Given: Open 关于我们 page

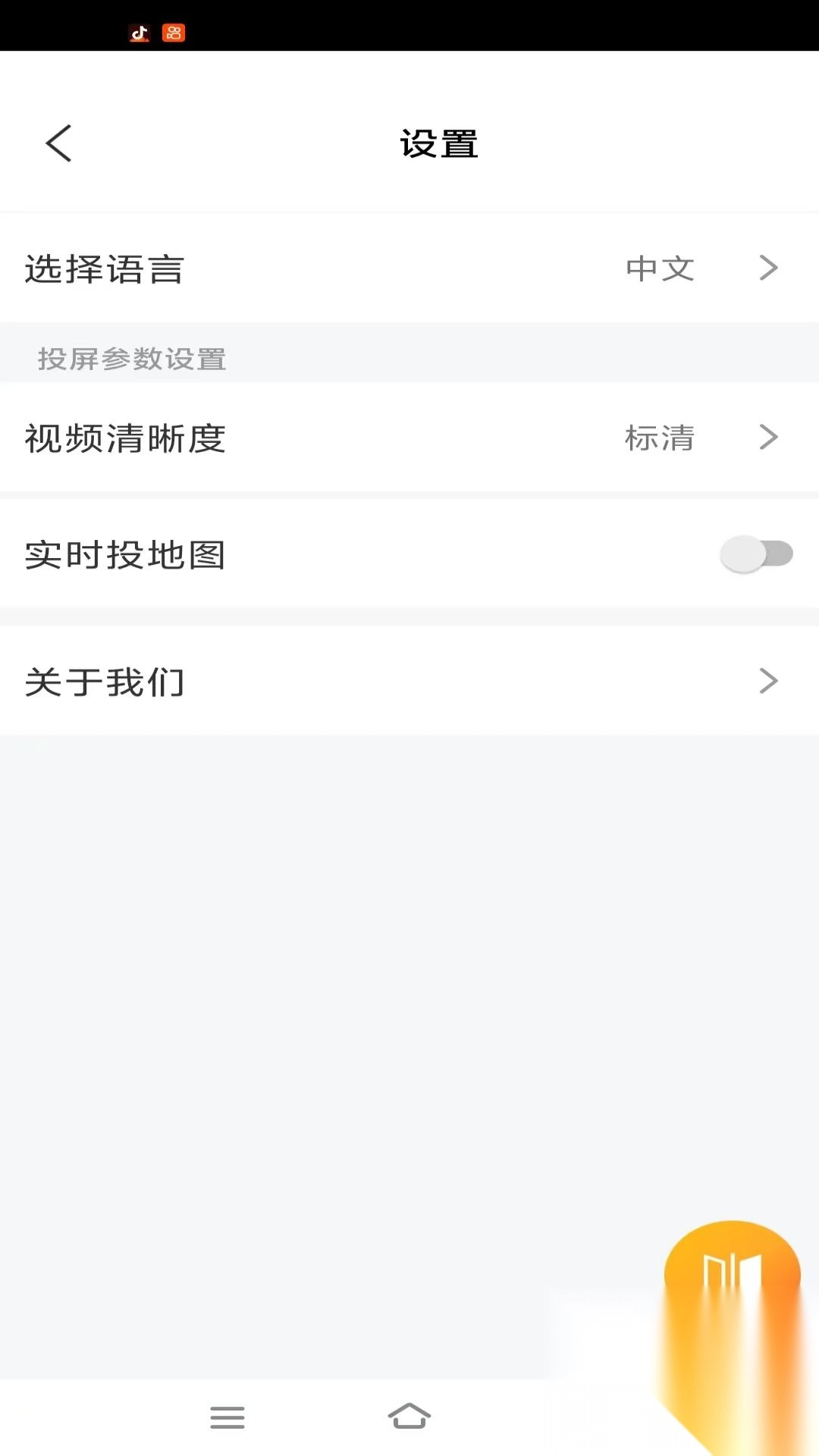Looking at the screenshot, I should pos(409,681).
